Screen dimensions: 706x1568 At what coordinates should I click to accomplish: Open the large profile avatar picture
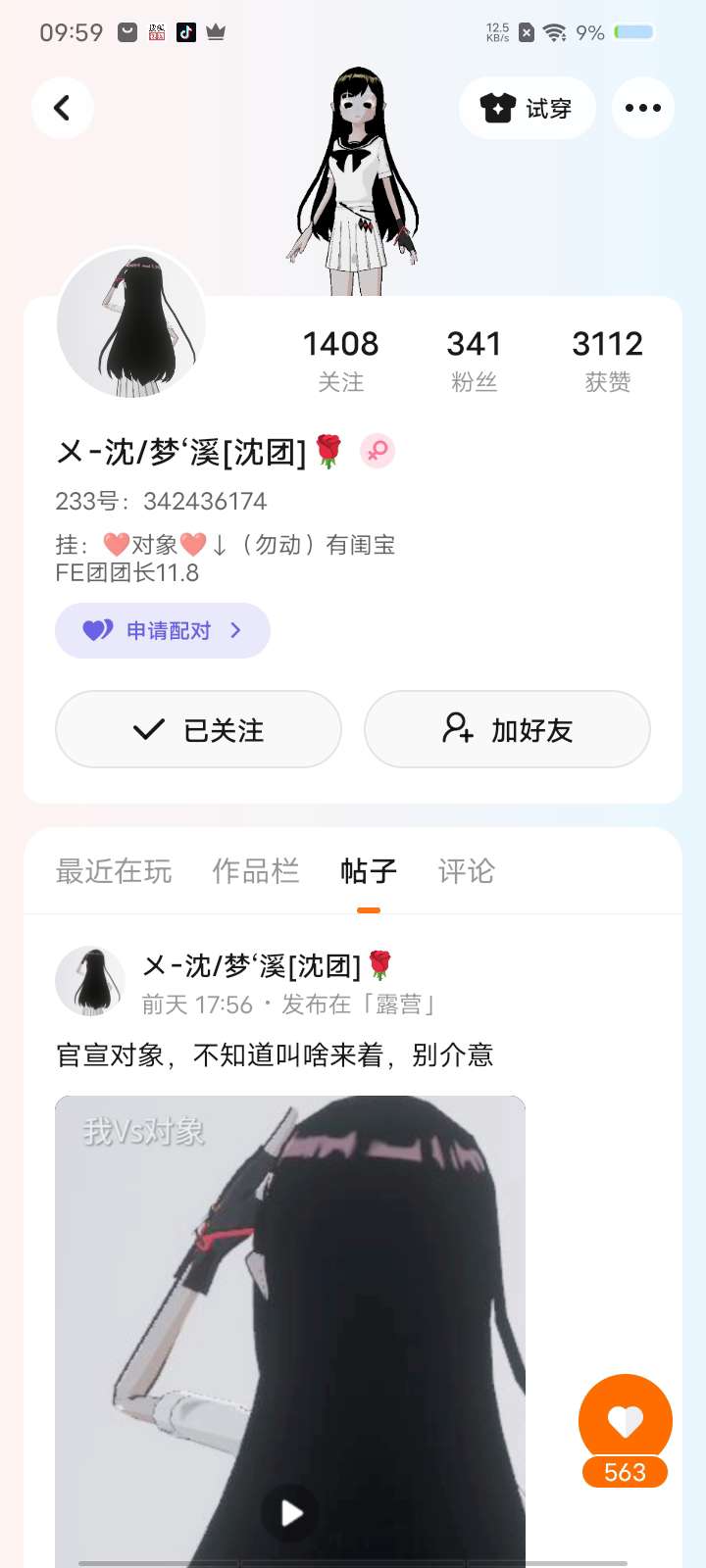pos(131,323)
